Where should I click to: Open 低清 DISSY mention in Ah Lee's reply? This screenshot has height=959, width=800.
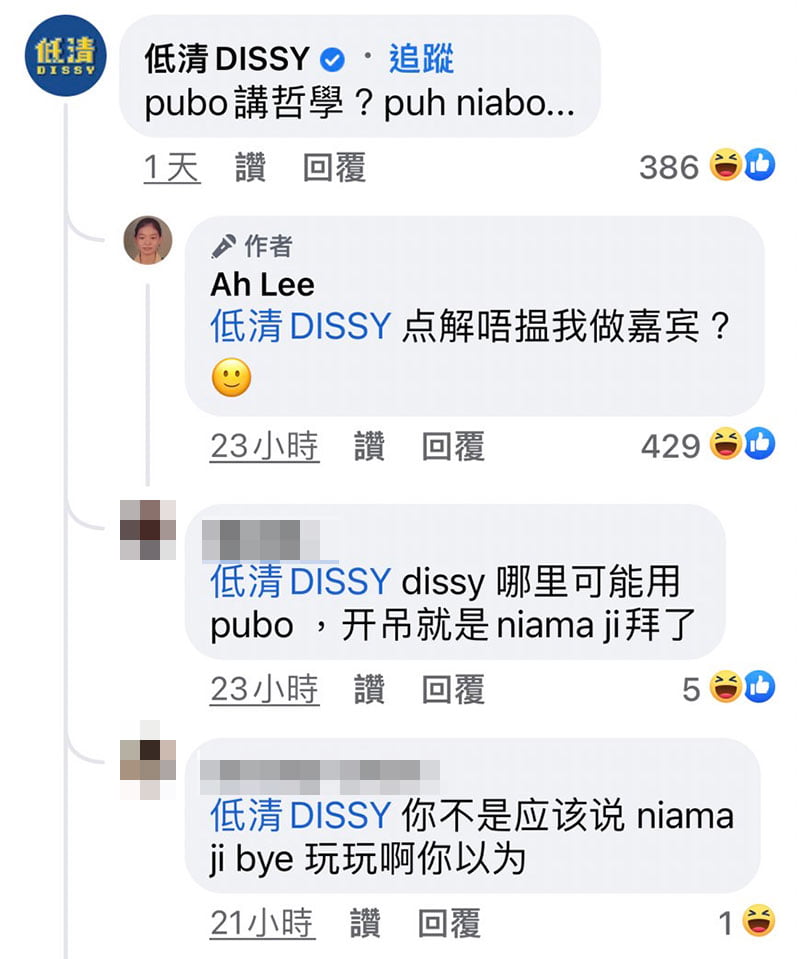299,327
